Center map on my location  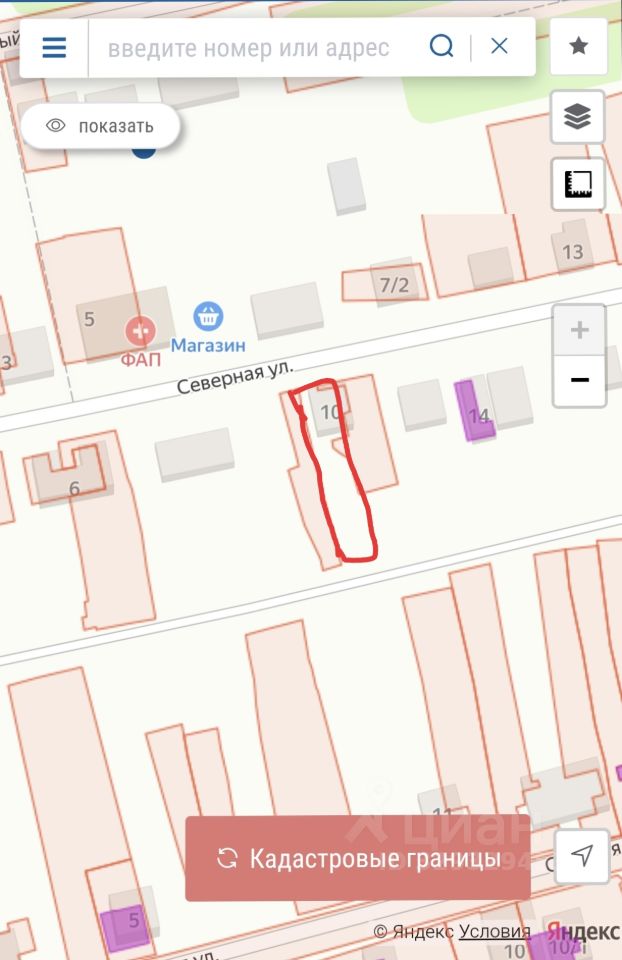coord(581,856)
